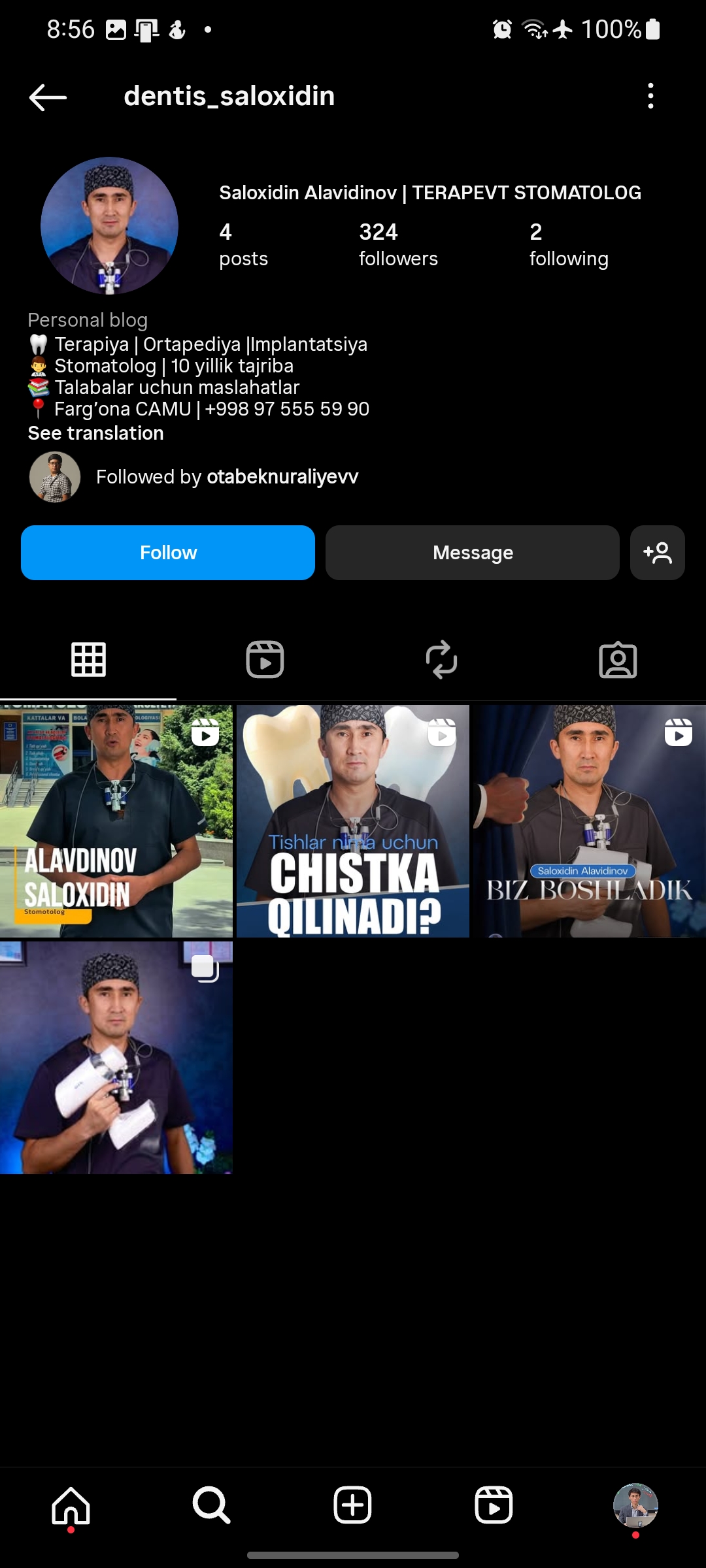Image resolution: width=706 pixels, height=1568 pixels.
Task: View the 2 following list
Action: click(569, 245)
